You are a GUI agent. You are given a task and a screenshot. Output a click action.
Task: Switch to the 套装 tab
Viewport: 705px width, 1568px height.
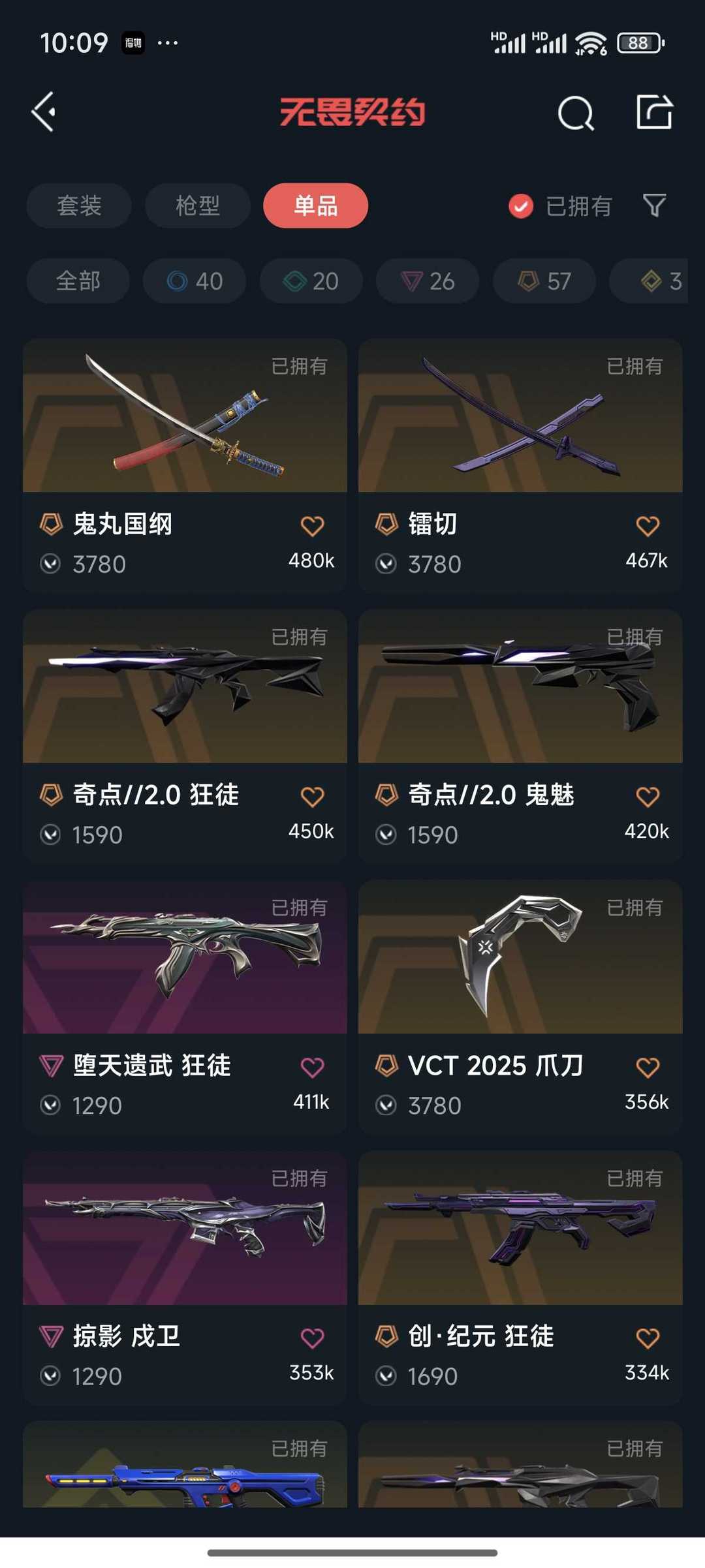tap(79, 206)
